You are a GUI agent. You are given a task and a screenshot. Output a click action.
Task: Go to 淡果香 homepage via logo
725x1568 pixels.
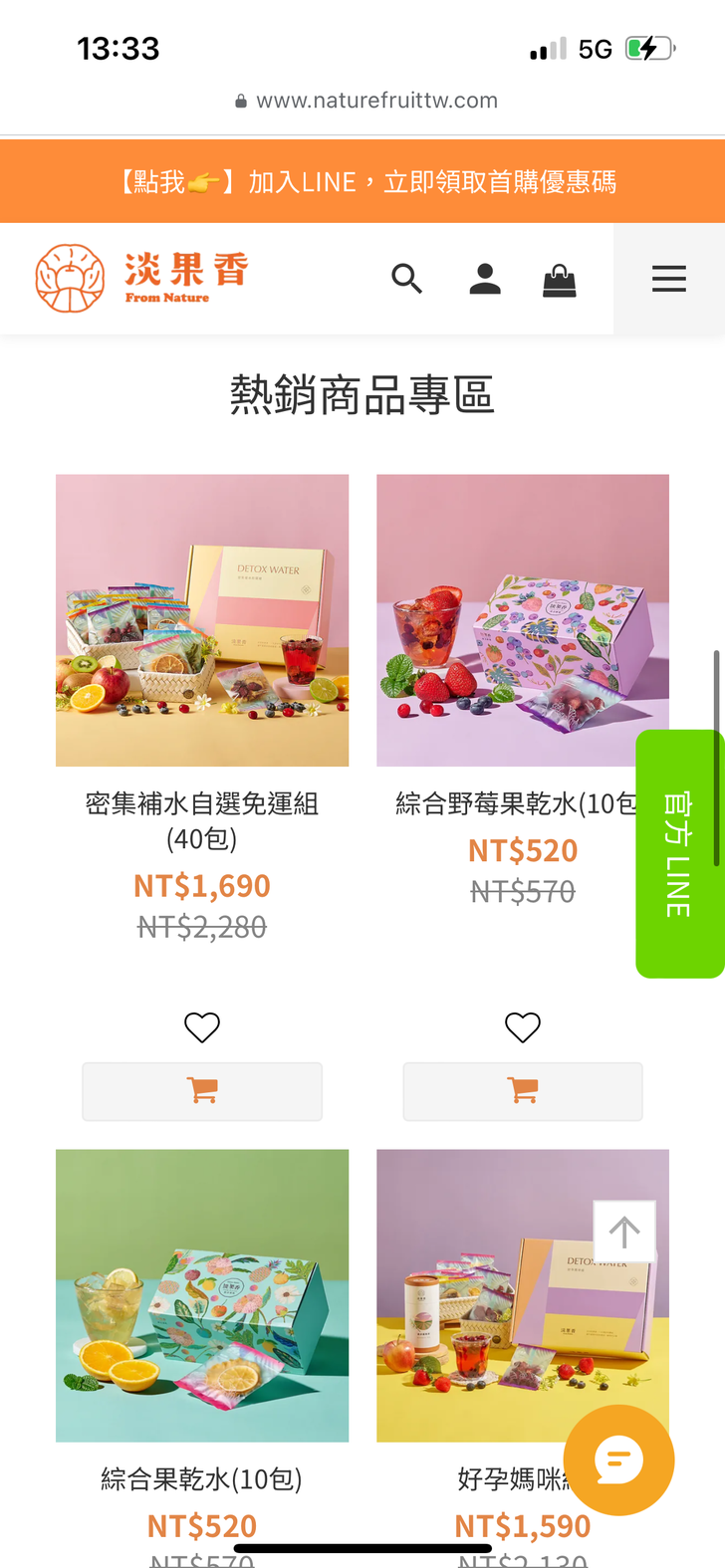click(x=141, y=279)
